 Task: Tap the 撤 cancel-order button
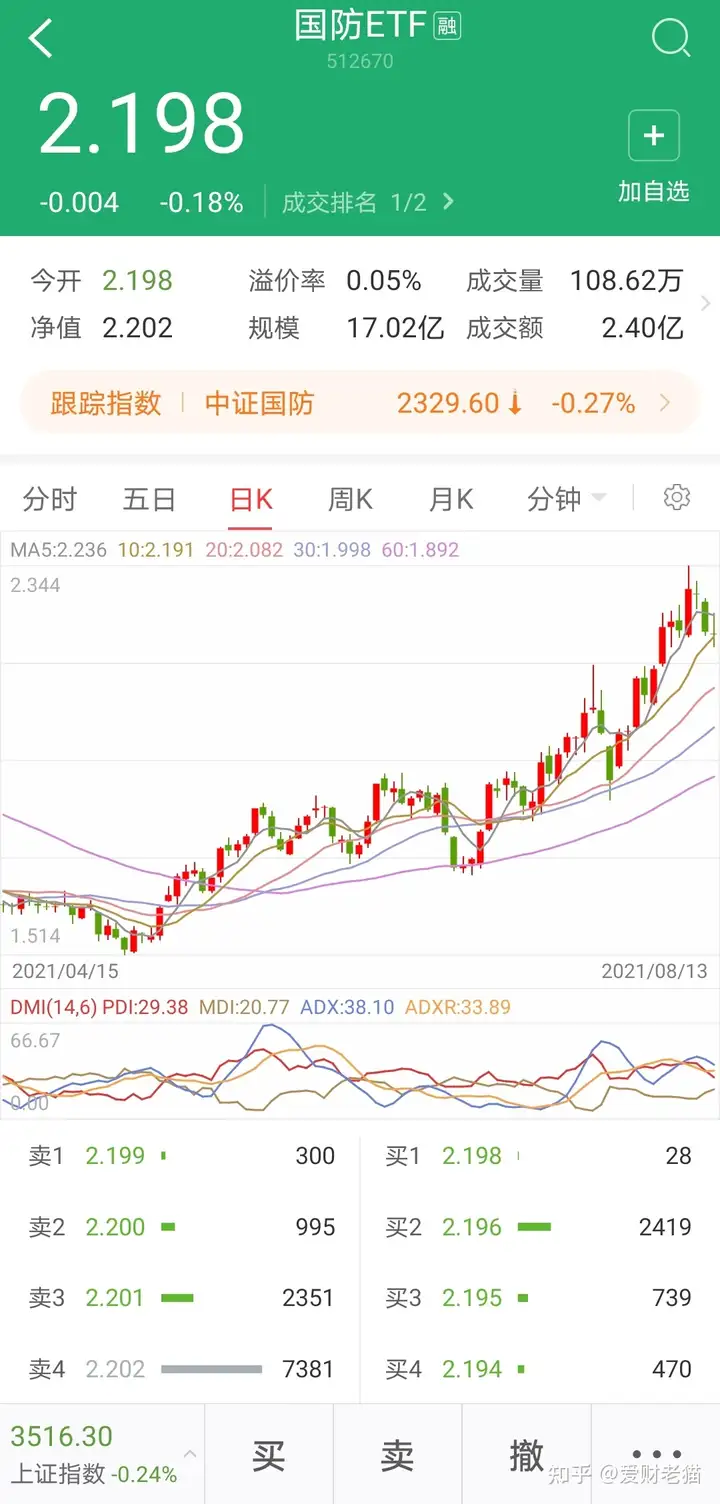pyautogui.click(x=526, y=1455)
